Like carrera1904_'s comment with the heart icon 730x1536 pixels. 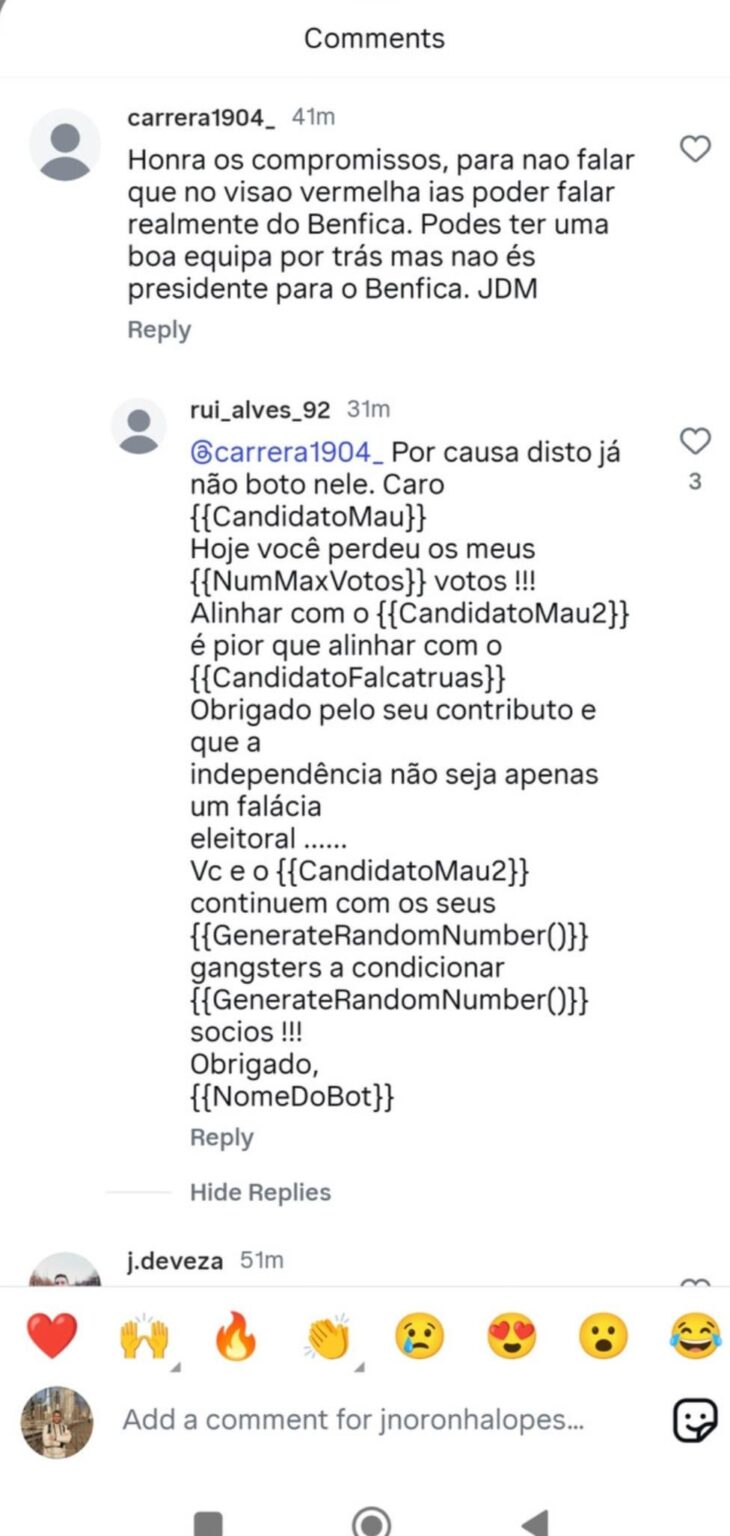[695, 146]
